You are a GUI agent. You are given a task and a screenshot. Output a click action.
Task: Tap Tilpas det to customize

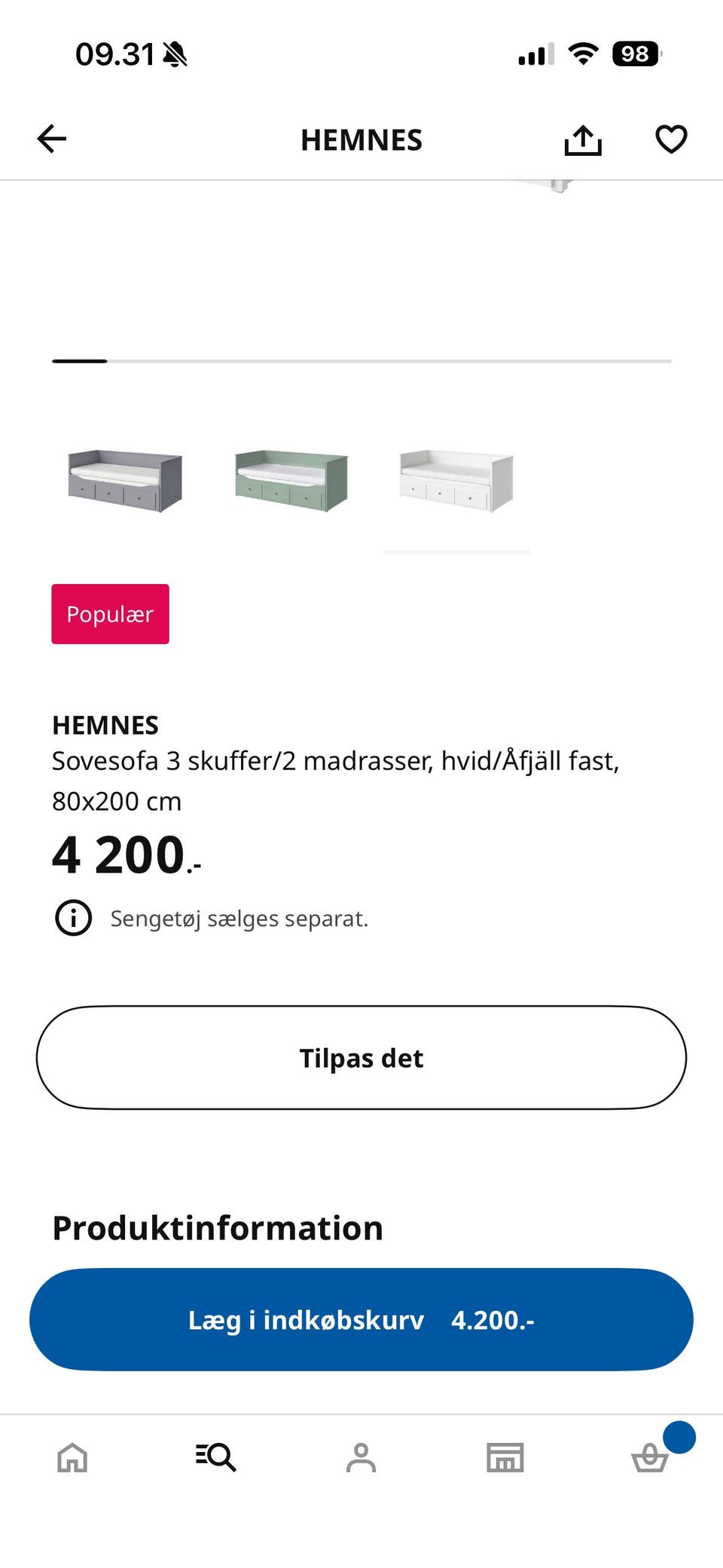coord(361,1057)
